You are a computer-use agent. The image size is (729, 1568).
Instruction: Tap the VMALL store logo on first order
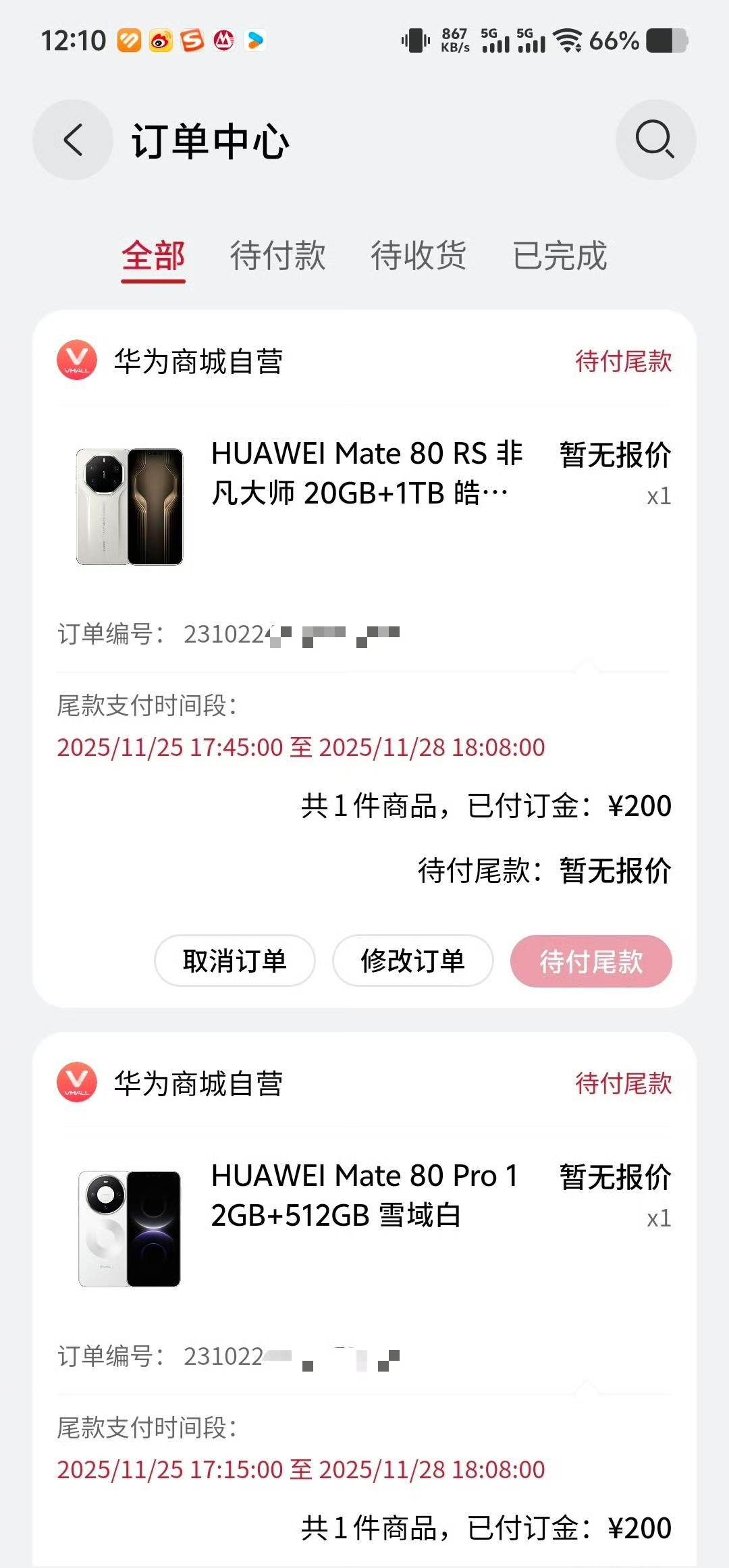tap(76, 362)
